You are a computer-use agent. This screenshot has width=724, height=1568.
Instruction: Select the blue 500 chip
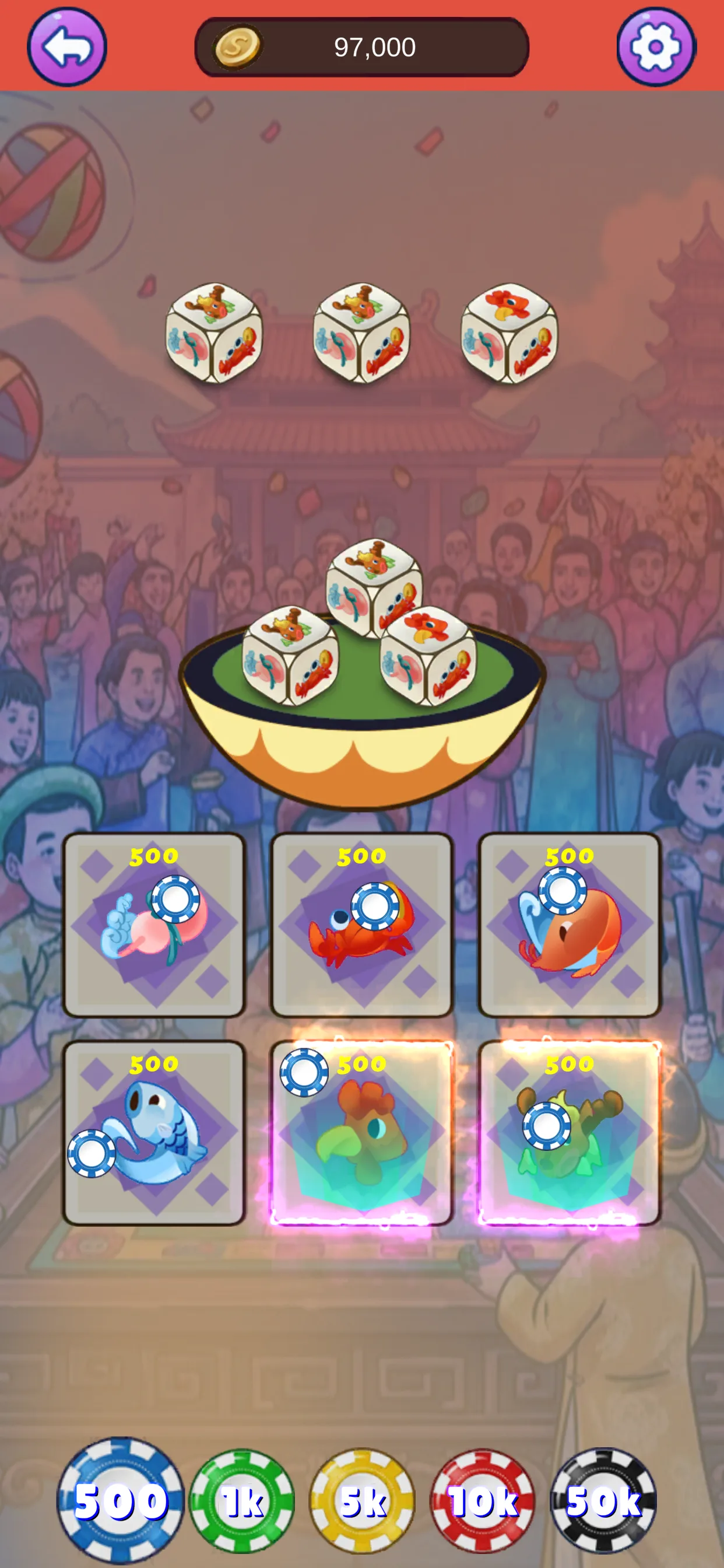(121, 1501)
